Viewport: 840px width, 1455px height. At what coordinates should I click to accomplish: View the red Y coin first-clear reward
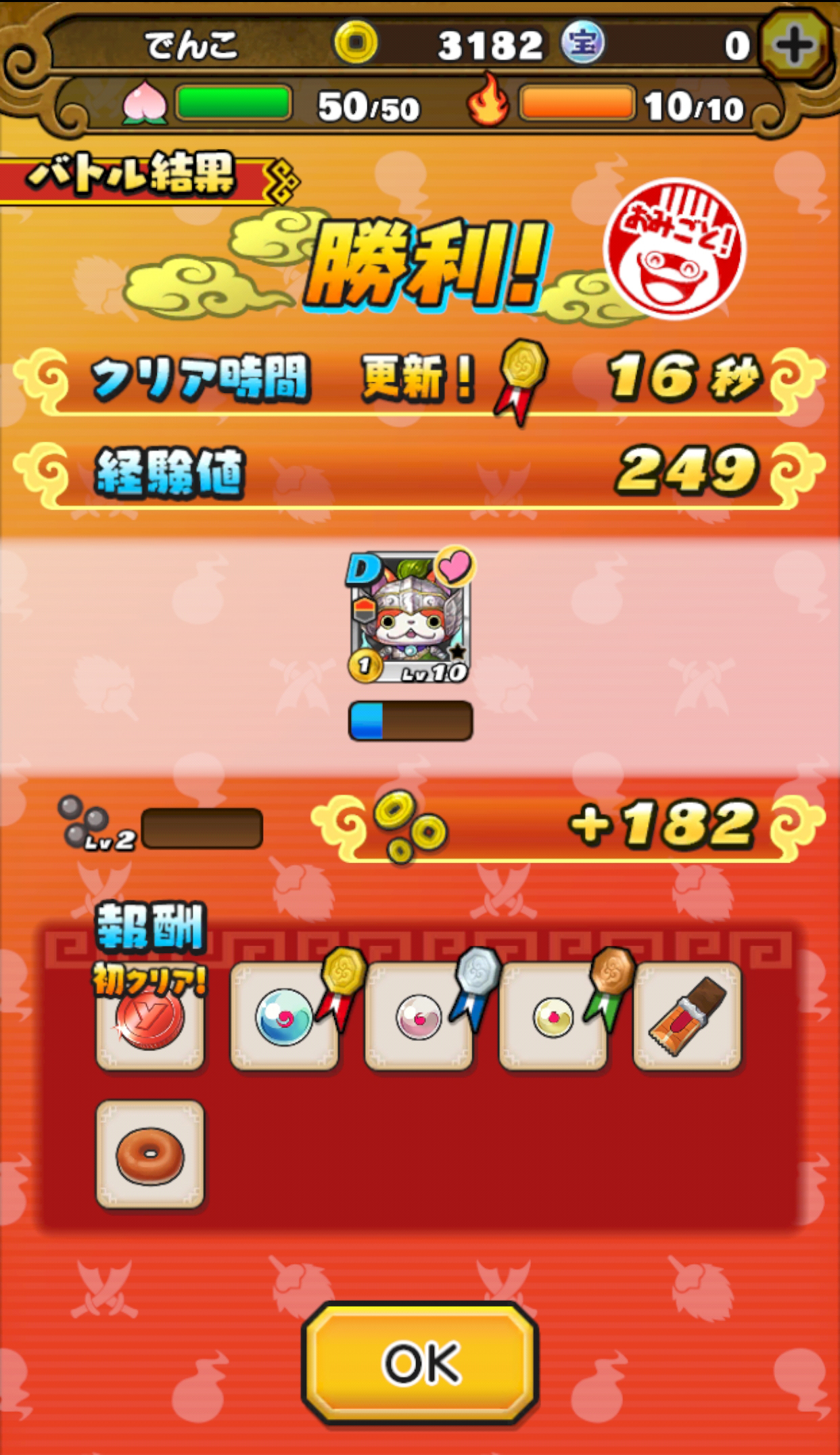[x=150, y=1017]
